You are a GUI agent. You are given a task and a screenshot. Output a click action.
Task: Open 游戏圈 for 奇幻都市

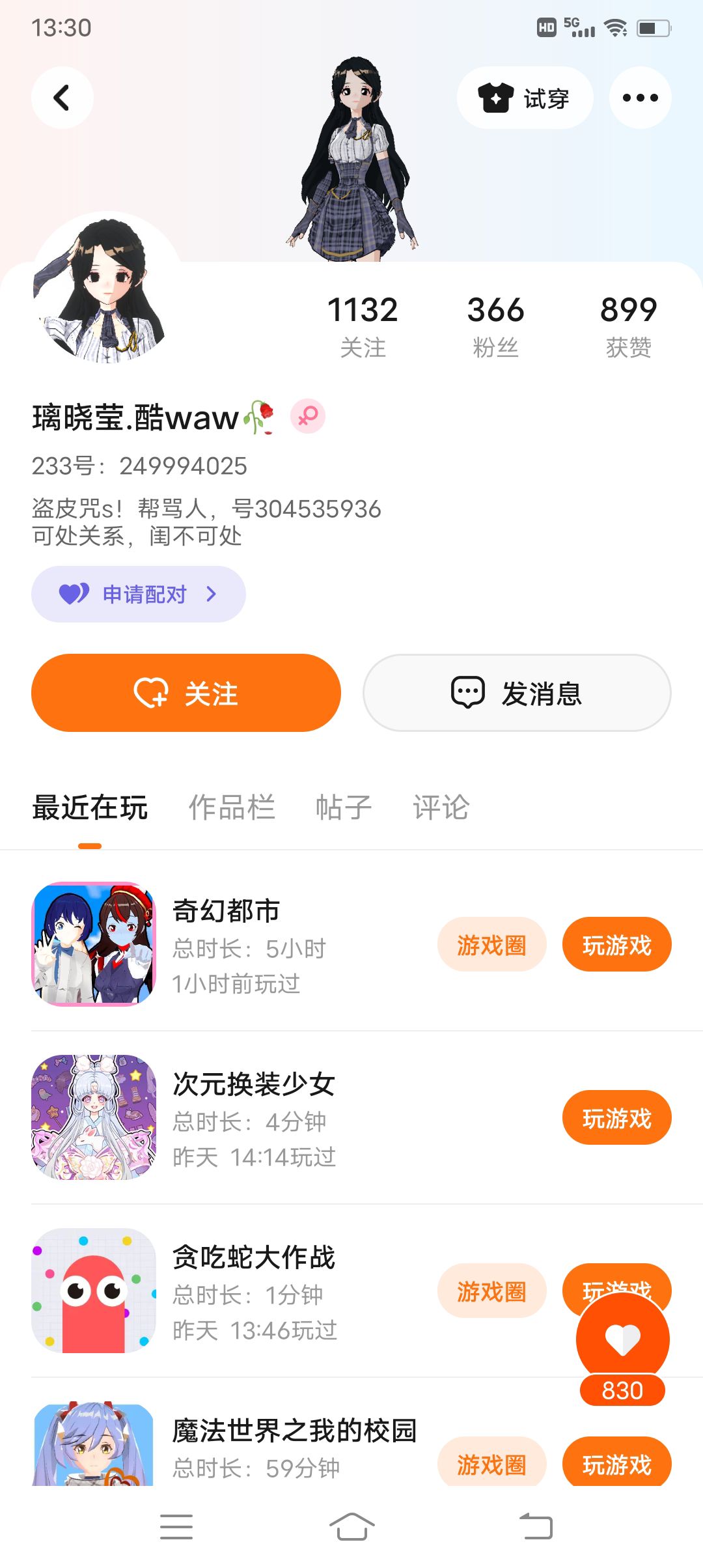[491, 945]
